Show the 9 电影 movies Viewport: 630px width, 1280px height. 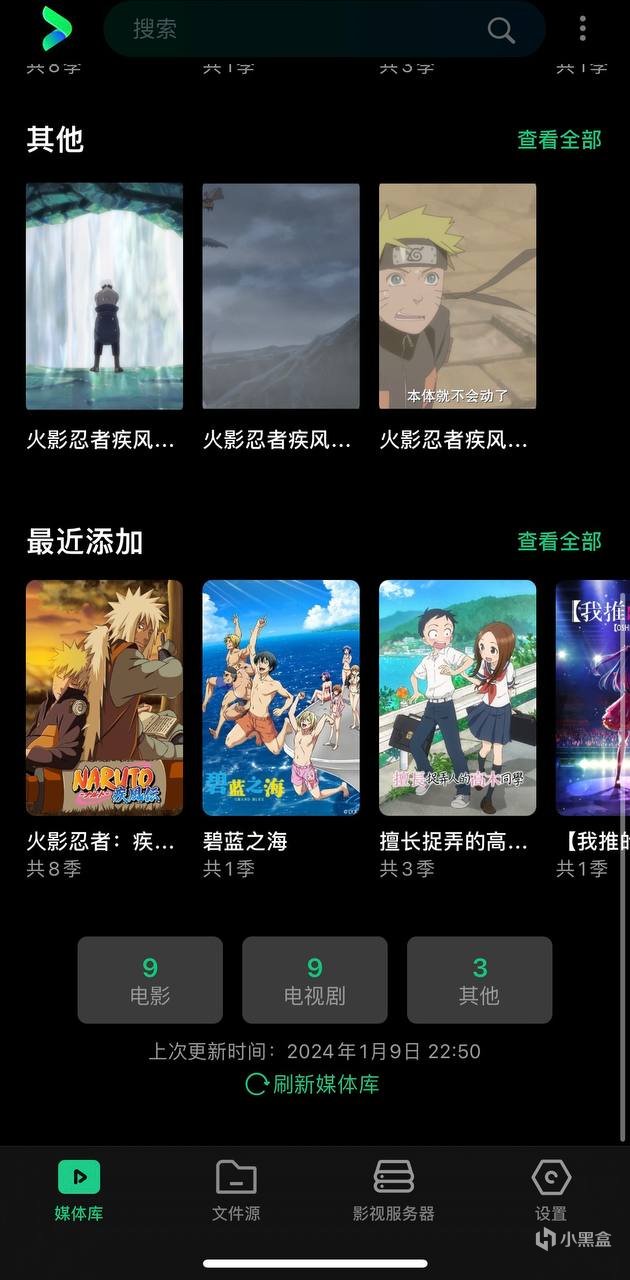[x=150, y=980]
